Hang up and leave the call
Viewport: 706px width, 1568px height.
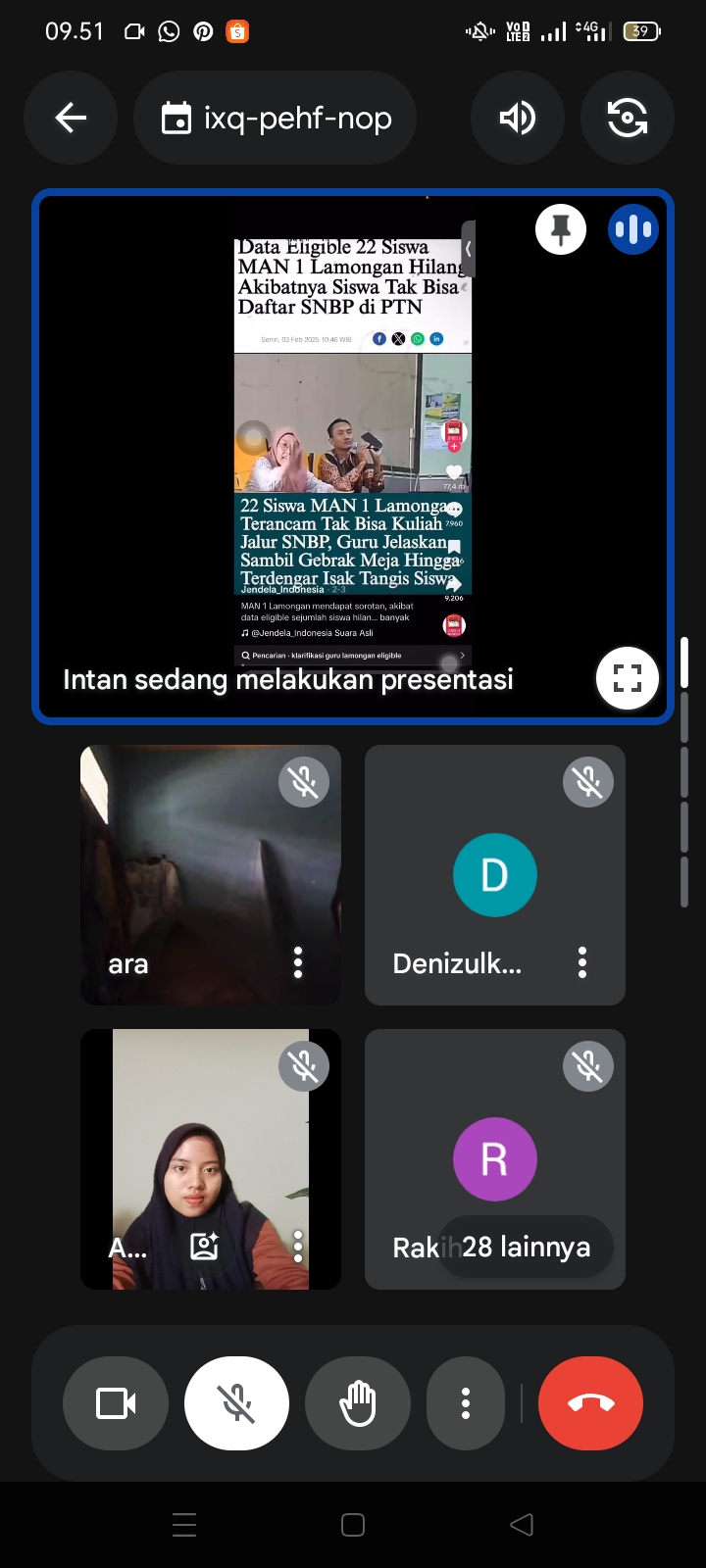click(590, 1403)
